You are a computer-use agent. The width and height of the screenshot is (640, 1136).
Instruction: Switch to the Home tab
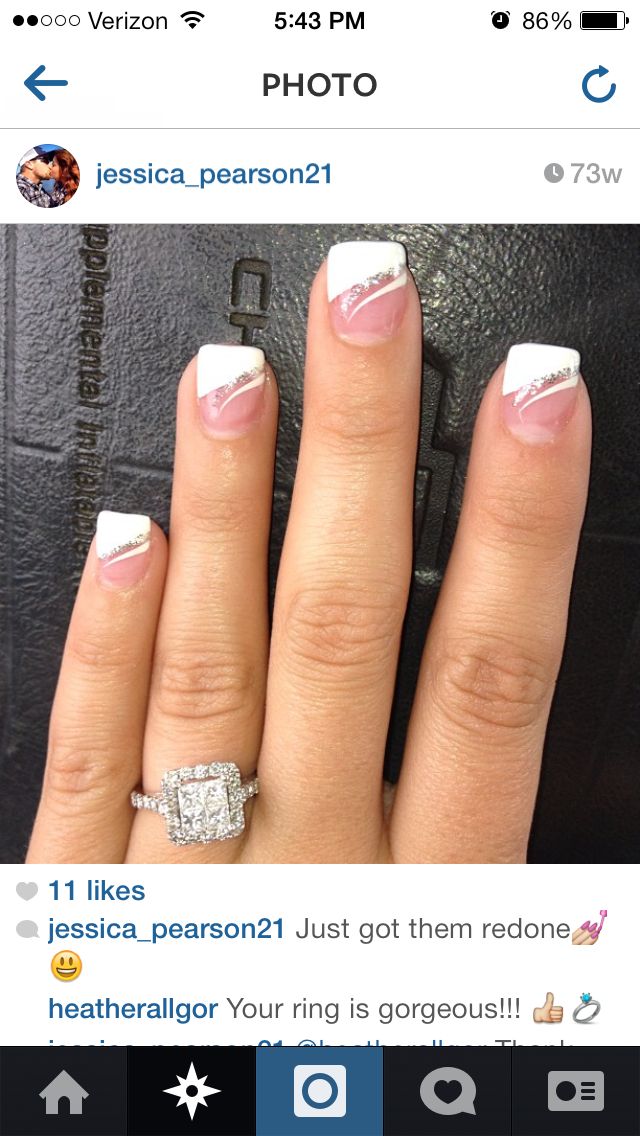(63, 1091)
